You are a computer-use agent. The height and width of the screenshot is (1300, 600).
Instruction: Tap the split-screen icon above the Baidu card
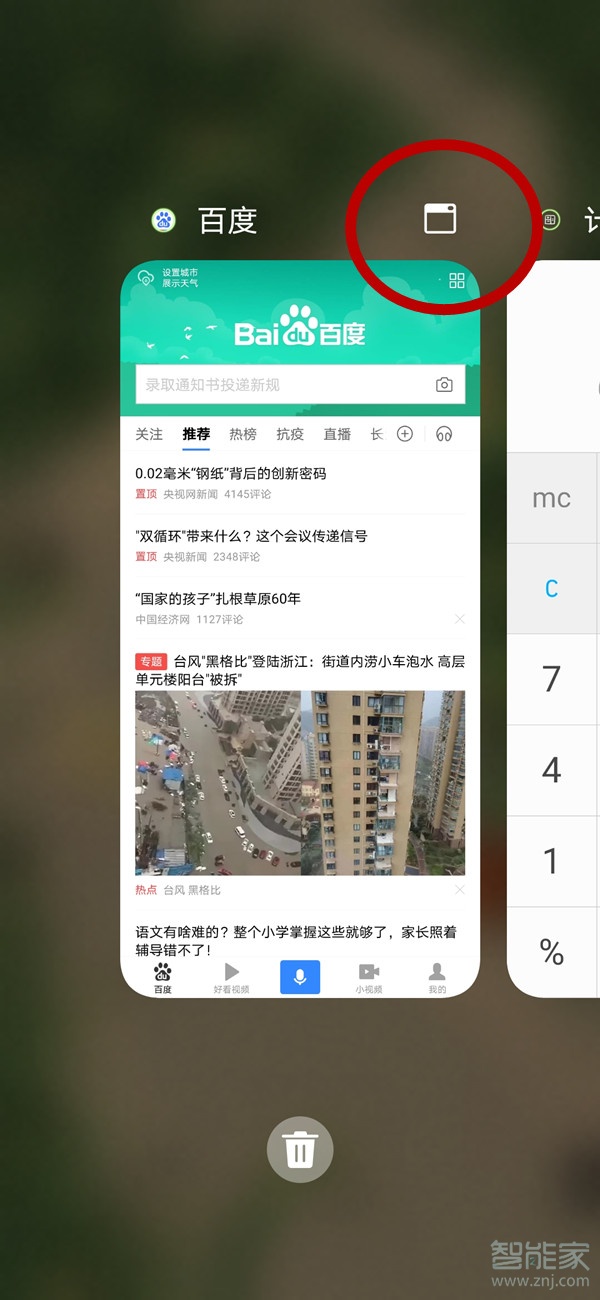440,218
